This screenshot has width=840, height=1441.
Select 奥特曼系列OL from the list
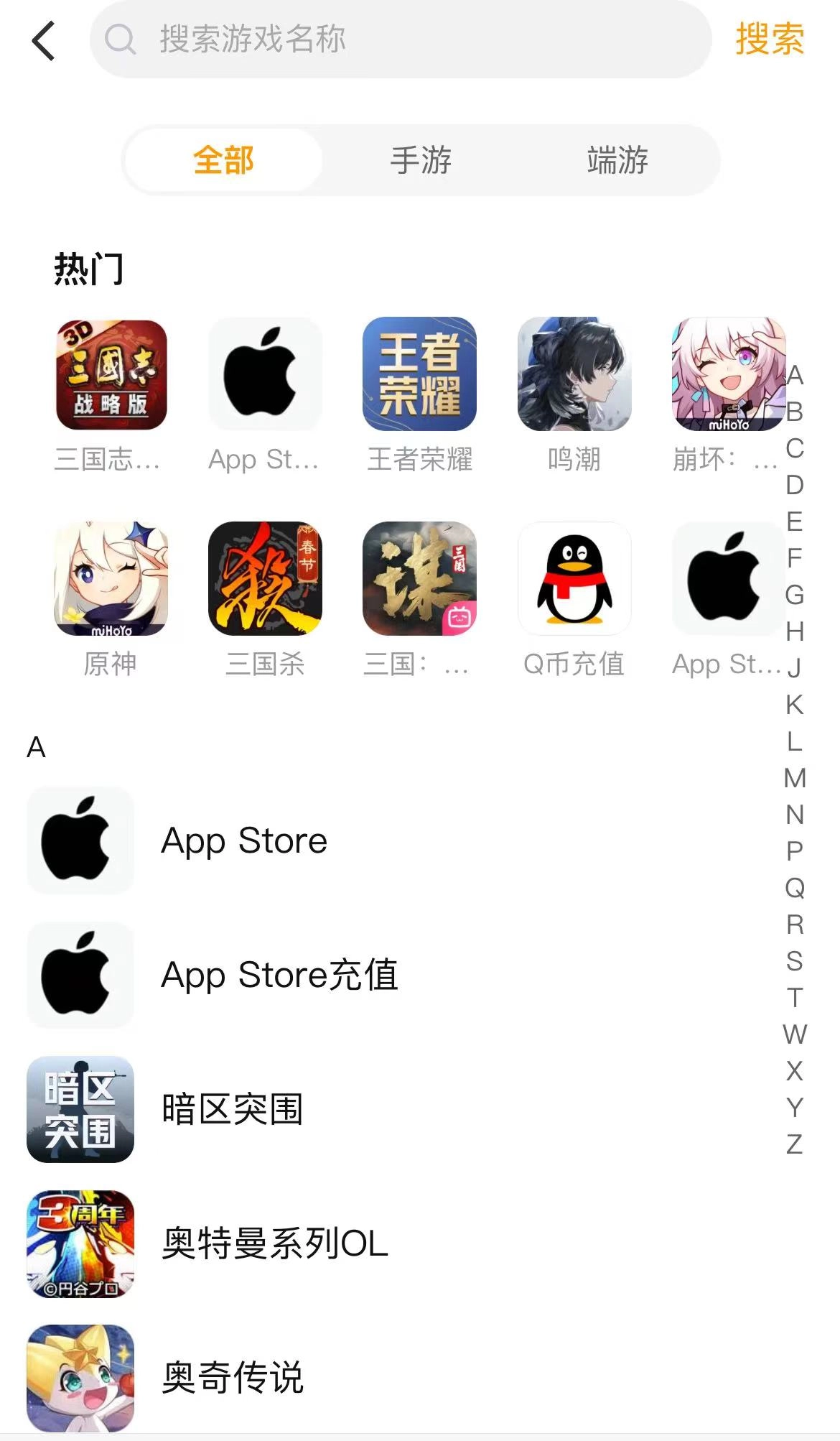pyautogui.click(x=274, y=1243)
